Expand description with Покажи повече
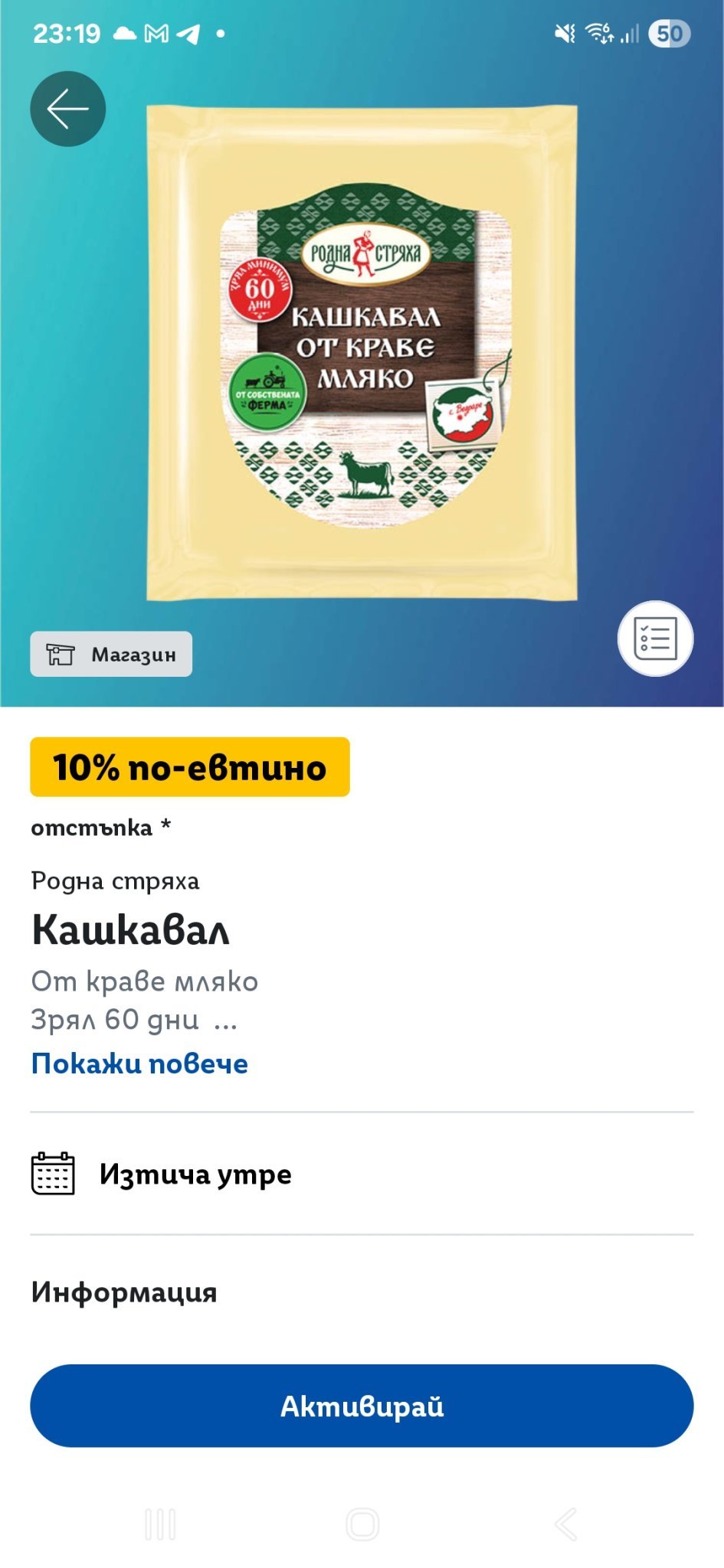 [139, 1063]
